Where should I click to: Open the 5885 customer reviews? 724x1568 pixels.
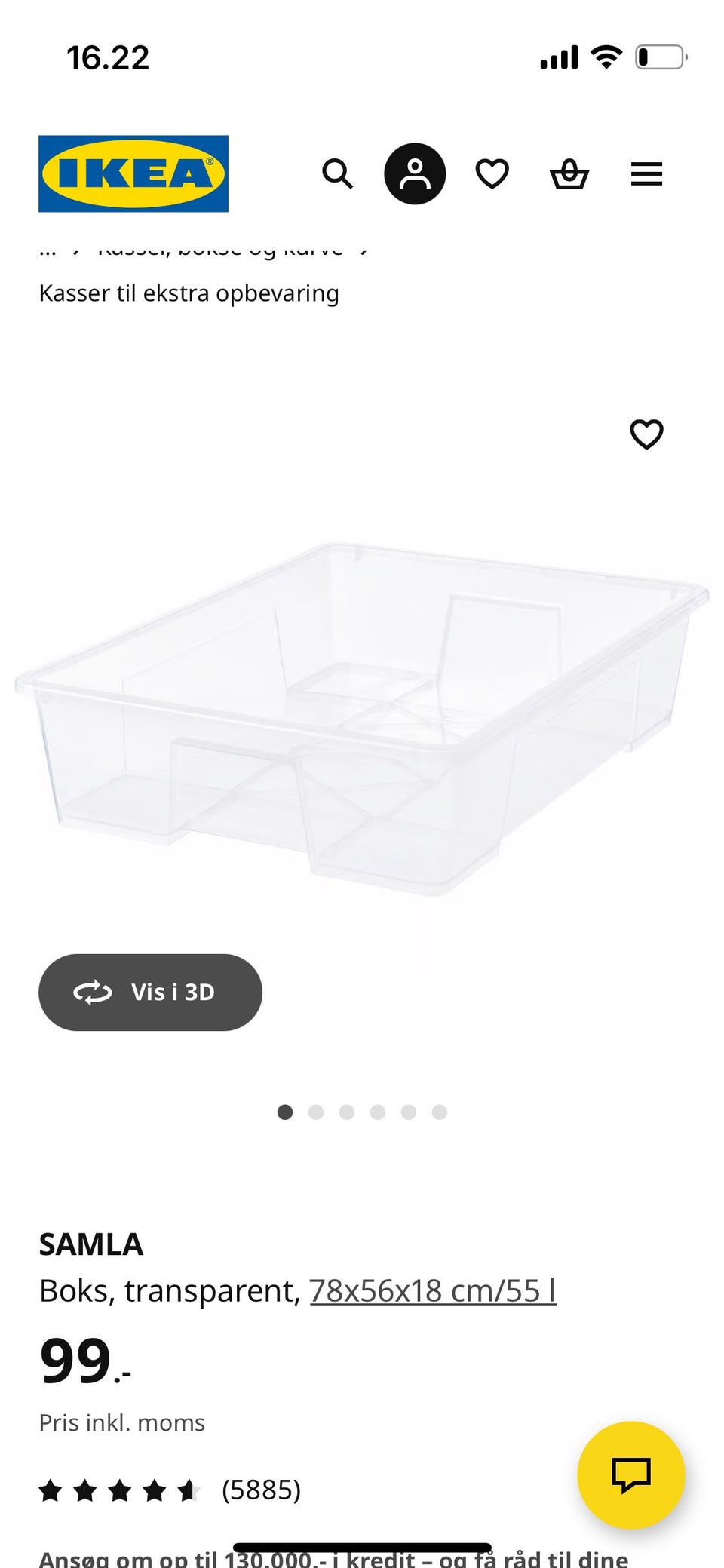coord(261,1490)
